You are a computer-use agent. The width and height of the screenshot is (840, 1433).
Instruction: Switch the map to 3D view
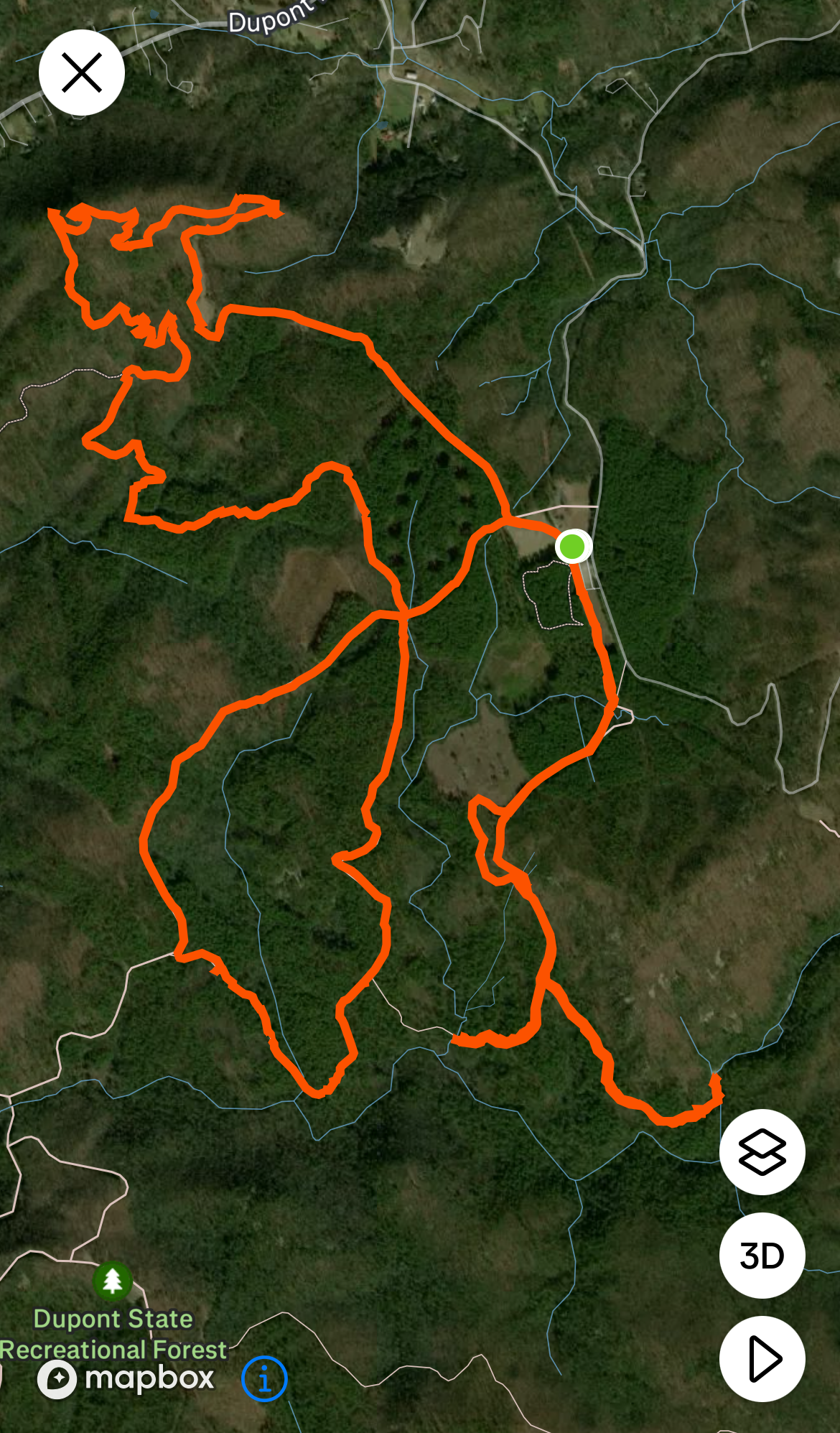(x=762, y=1256)
